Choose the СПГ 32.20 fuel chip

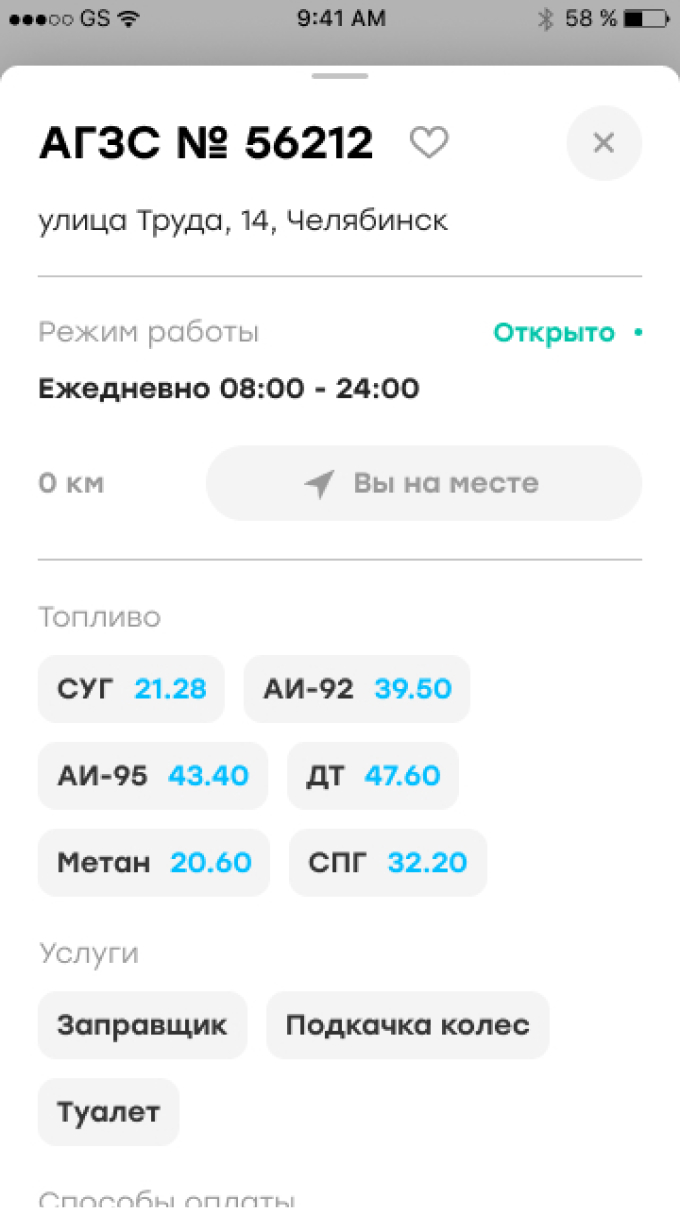pos(387,863)
